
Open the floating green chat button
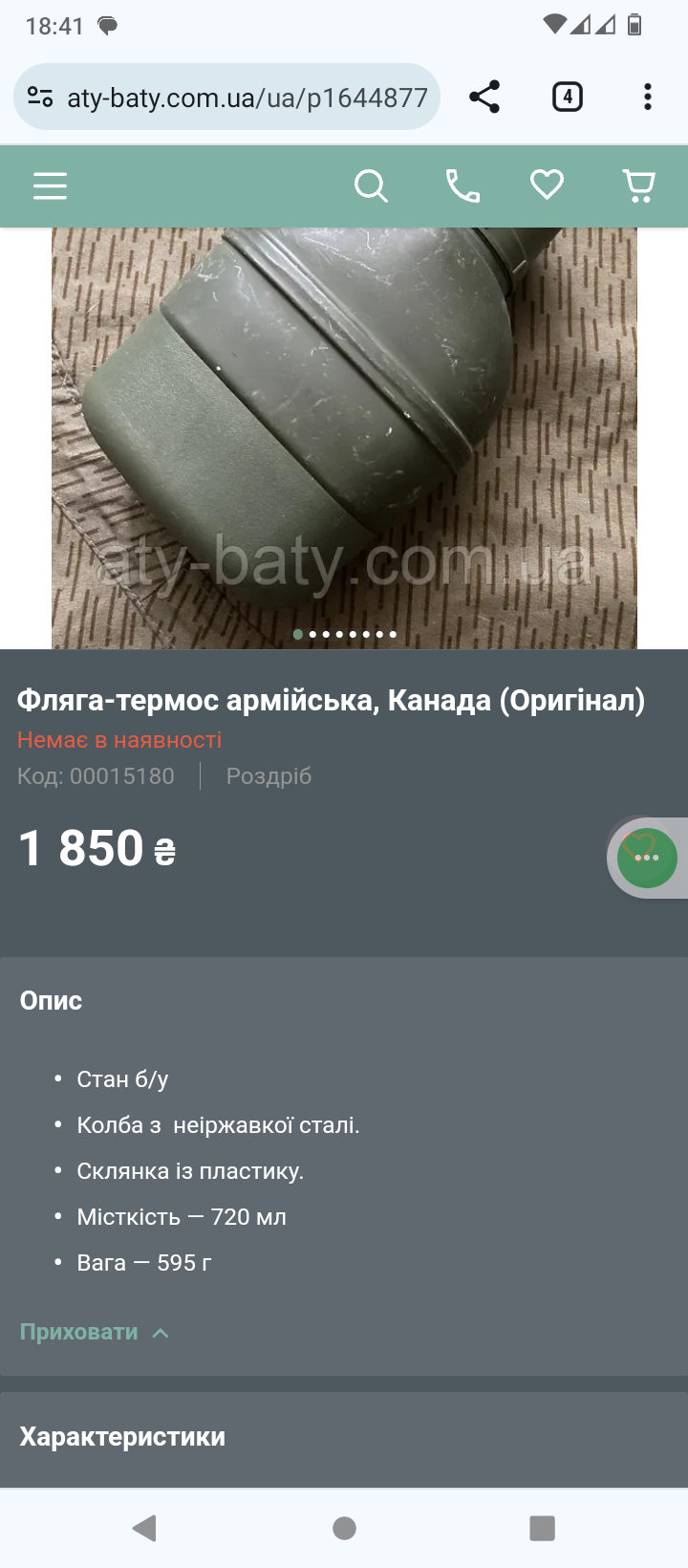point(647,858)
